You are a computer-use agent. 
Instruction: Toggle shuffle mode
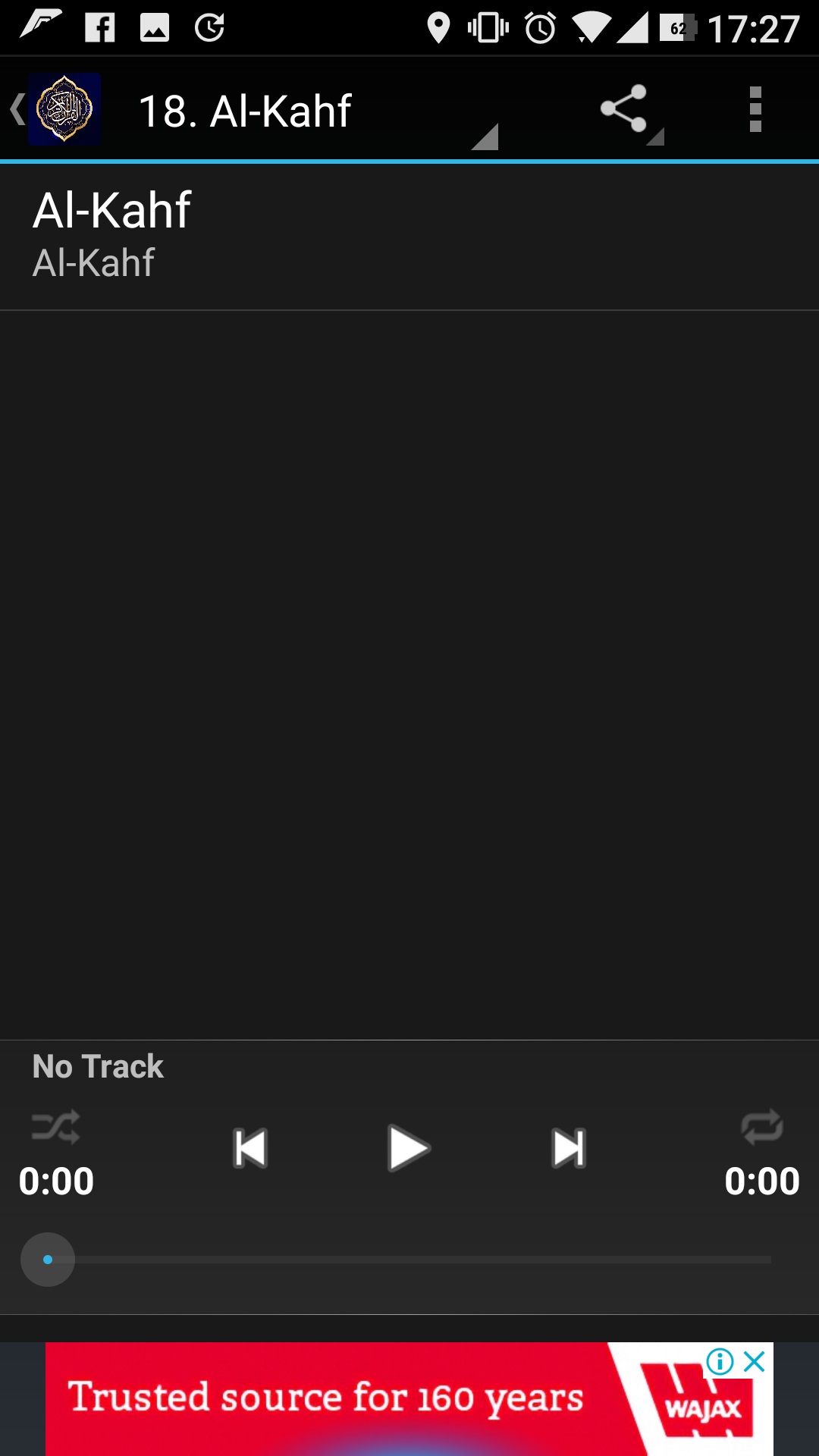tap(56, 1127)
